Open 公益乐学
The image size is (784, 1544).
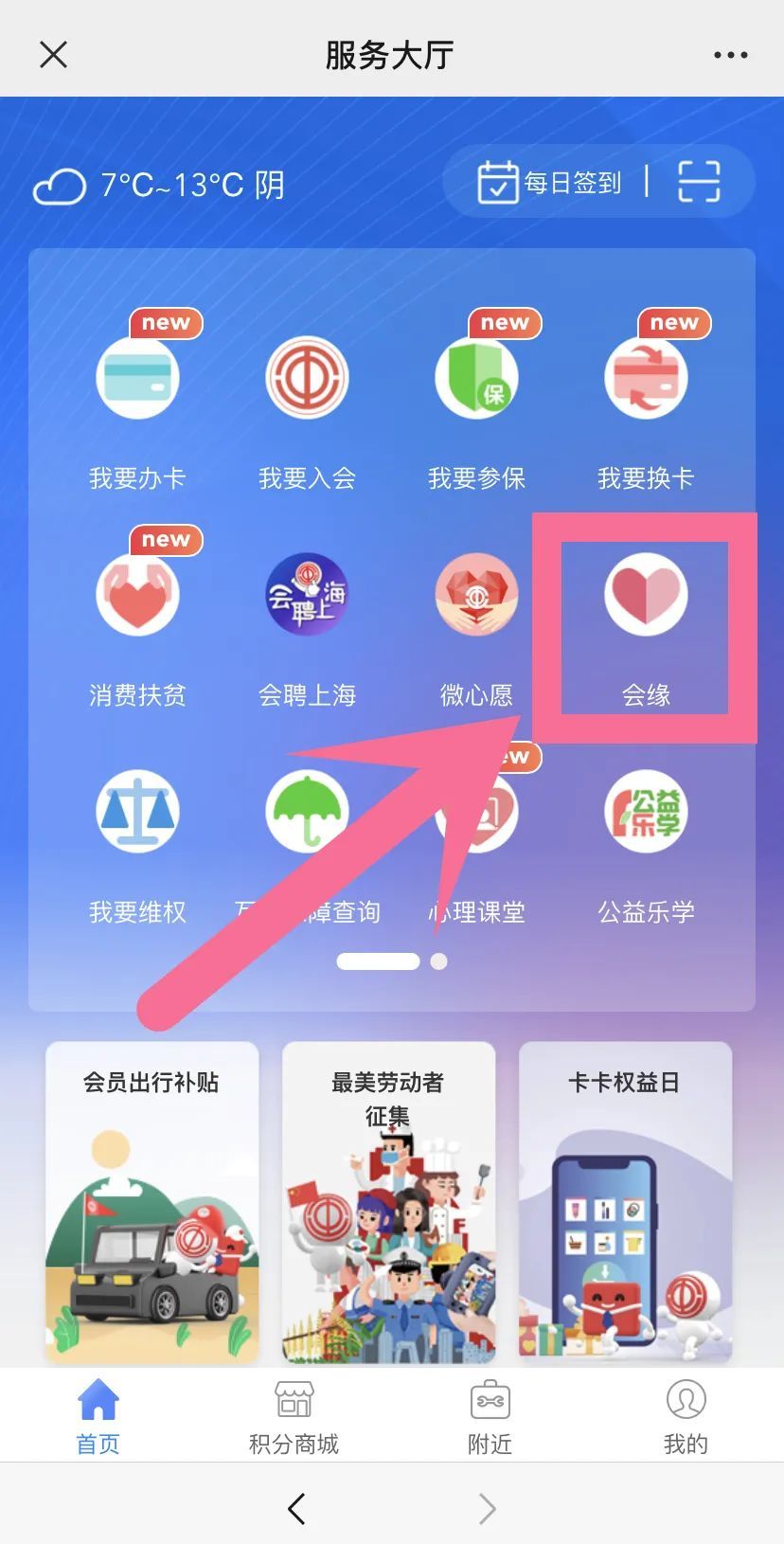pyautogui.click(x=646, y=813)
